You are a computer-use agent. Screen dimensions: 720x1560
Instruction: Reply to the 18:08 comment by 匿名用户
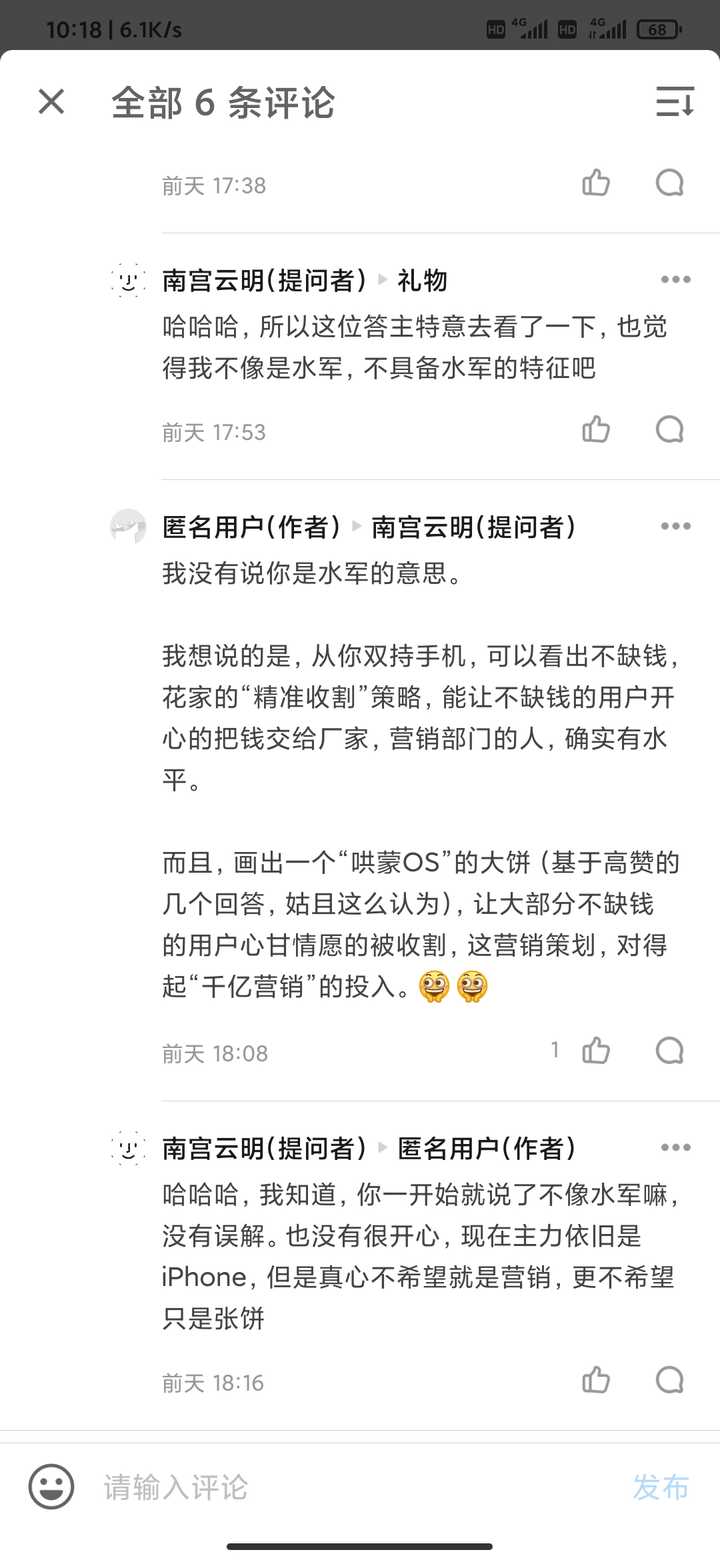[669, 1051]
